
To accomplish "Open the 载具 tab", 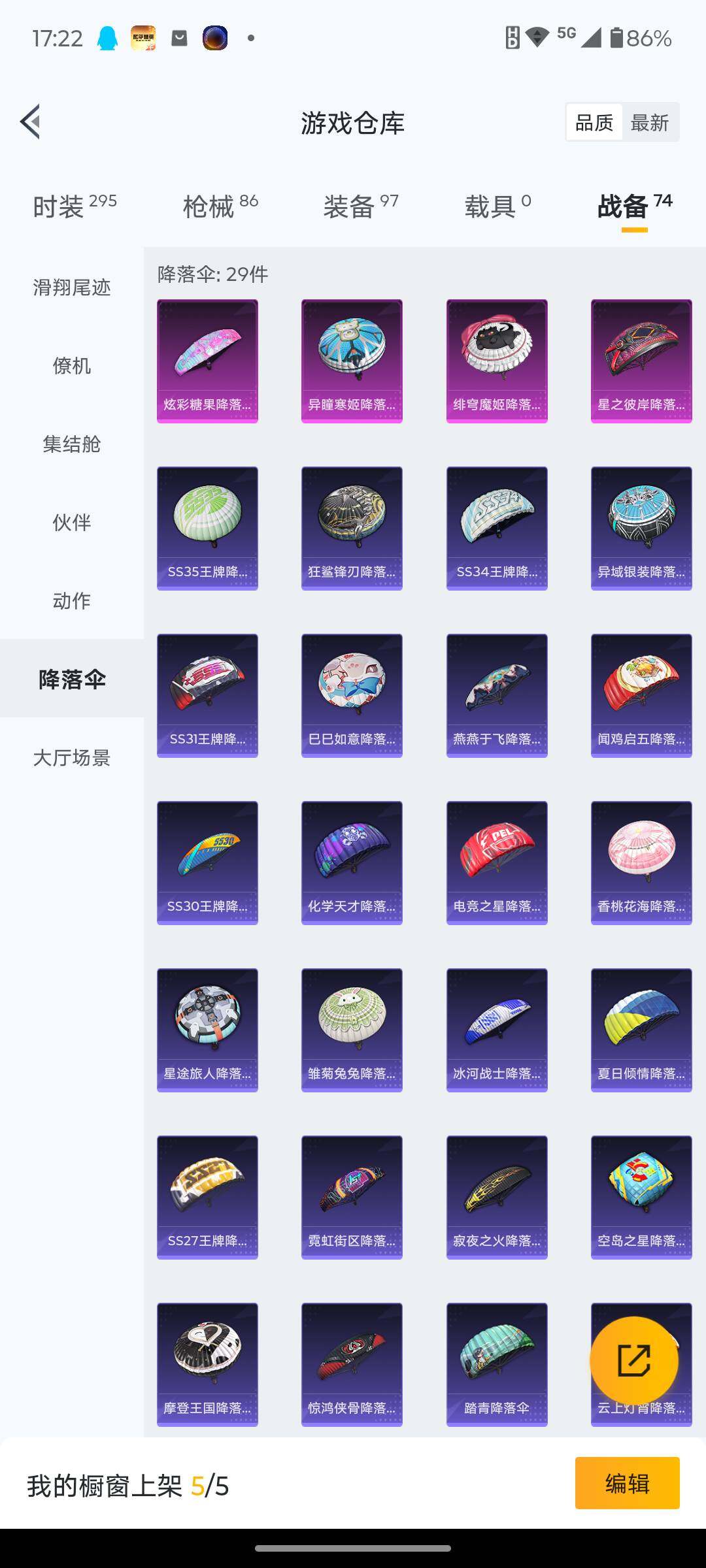I will click(x=497, y=206).
